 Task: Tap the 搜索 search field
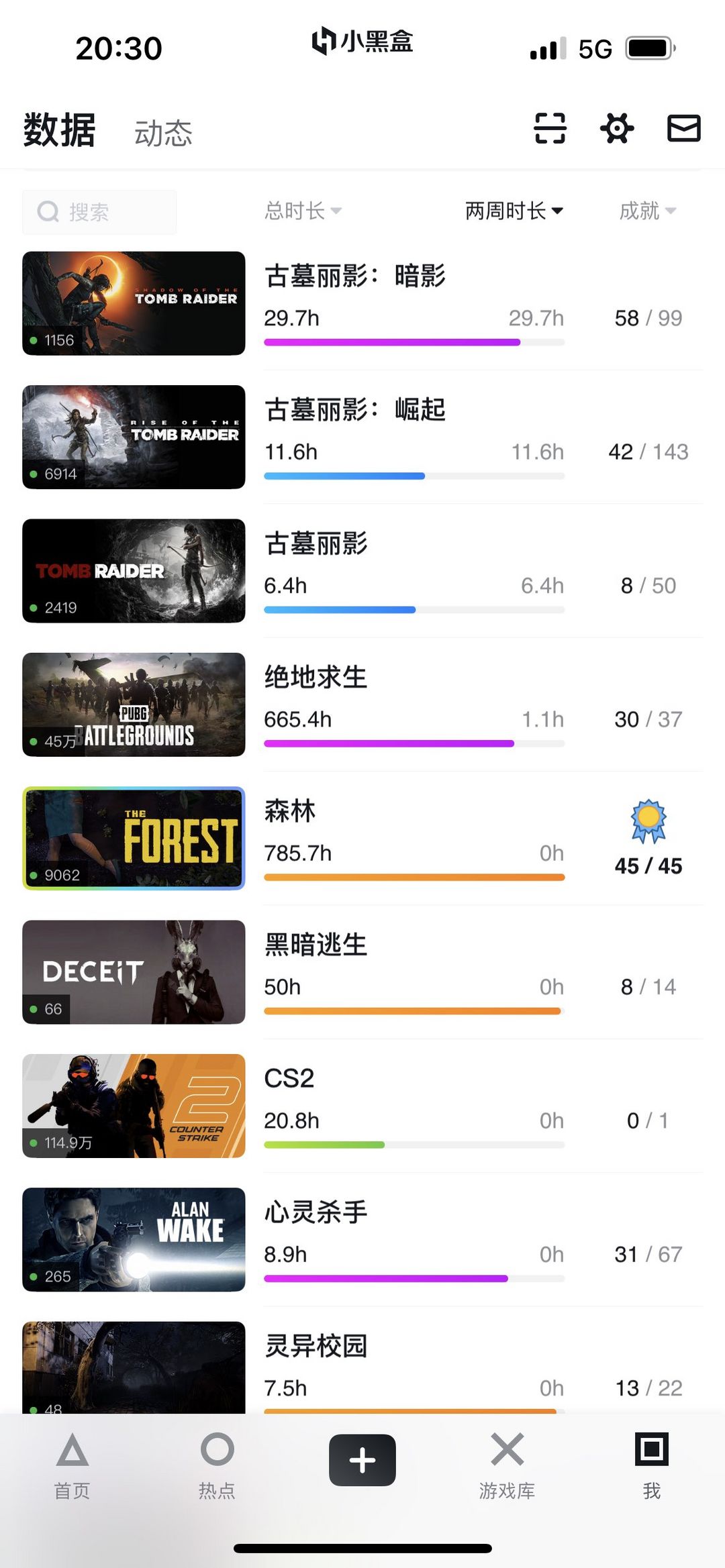pyautogui.click(x=99, y=212)
